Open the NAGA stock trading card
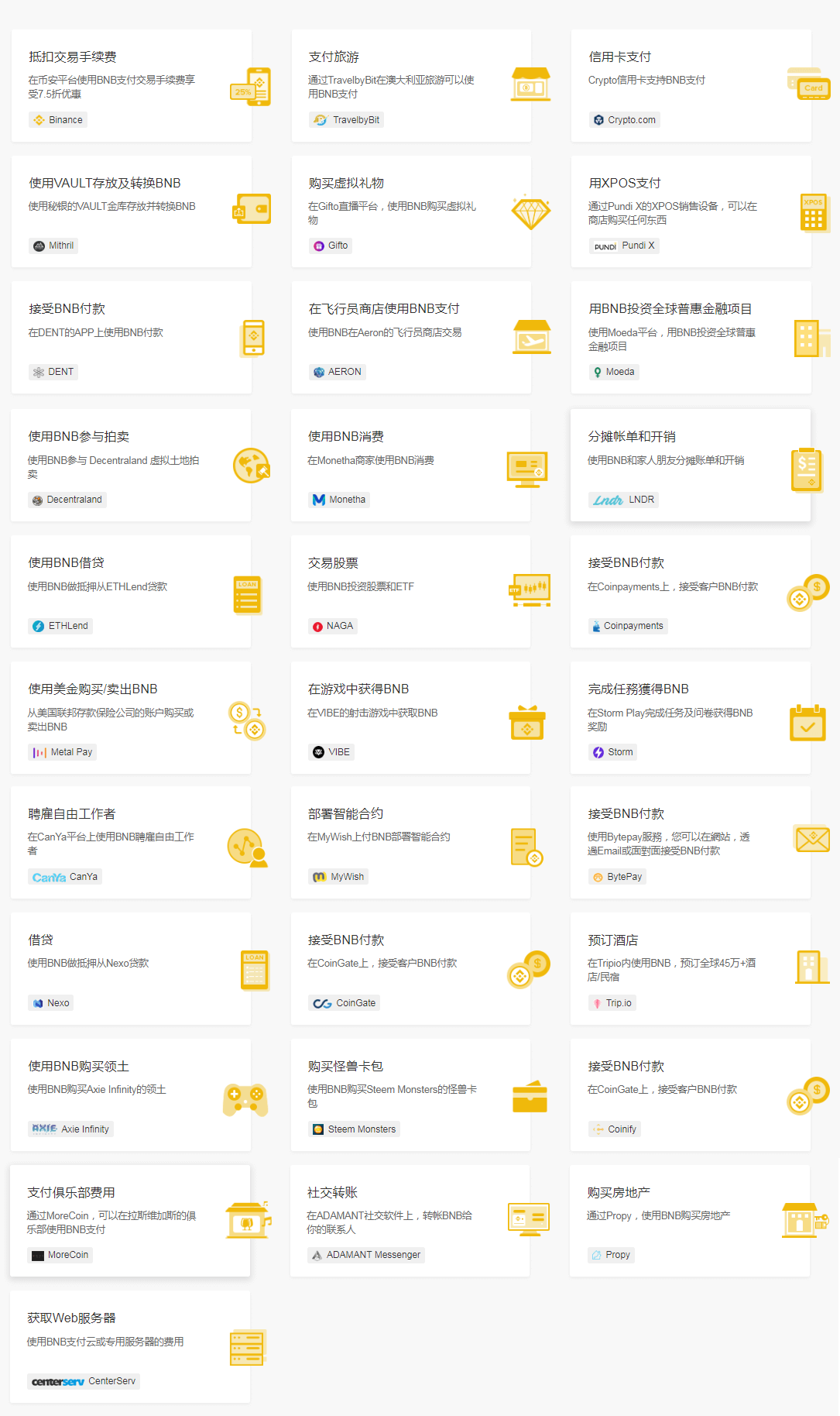This screenshot has height=1416, width=840. point(410,592)
